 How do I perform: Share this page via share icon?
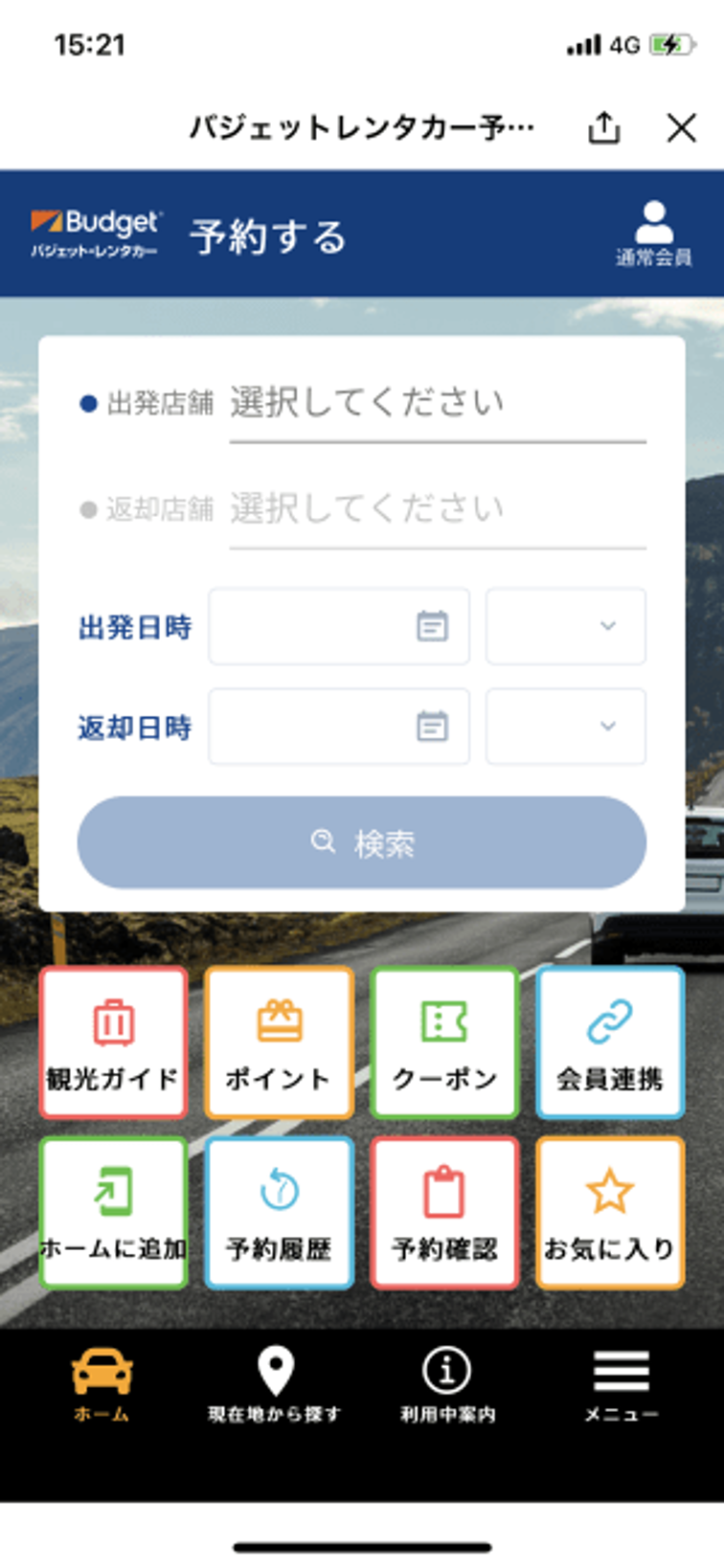click(603, 127)
